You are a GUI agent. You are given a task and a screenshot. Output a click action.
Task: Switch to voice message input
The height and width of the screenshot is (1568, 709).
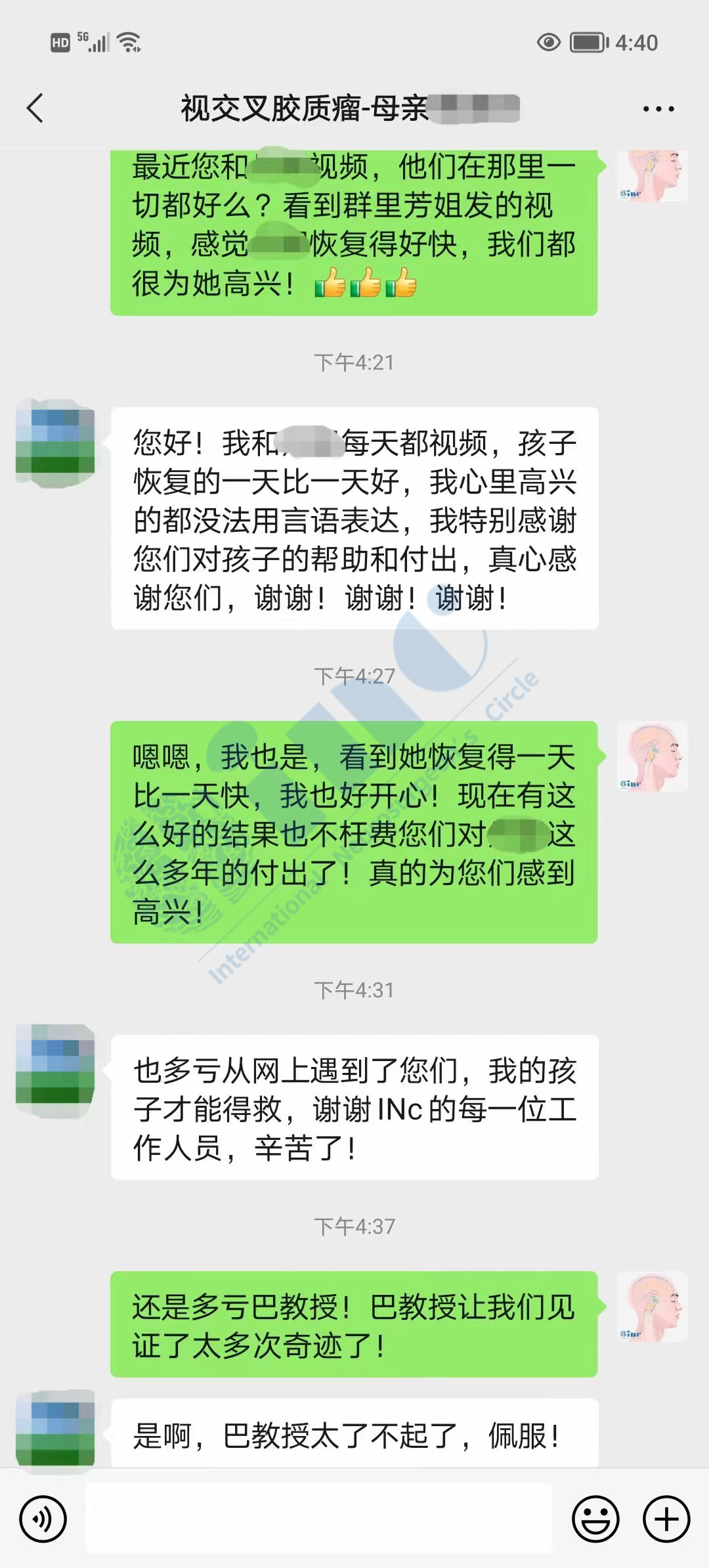pos(43,1519)
